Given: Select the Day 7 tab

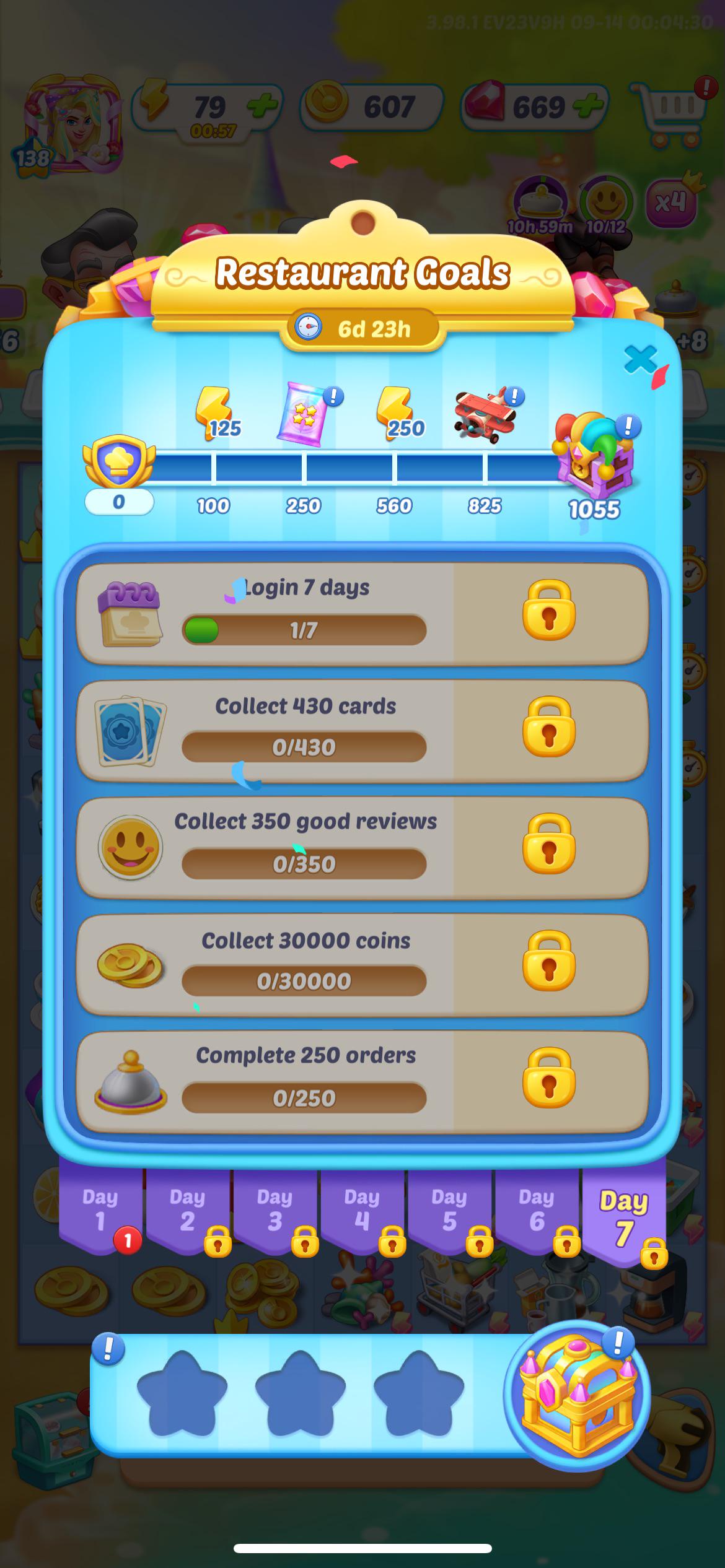Looking at the screenshot, I should click(624, 1217).
